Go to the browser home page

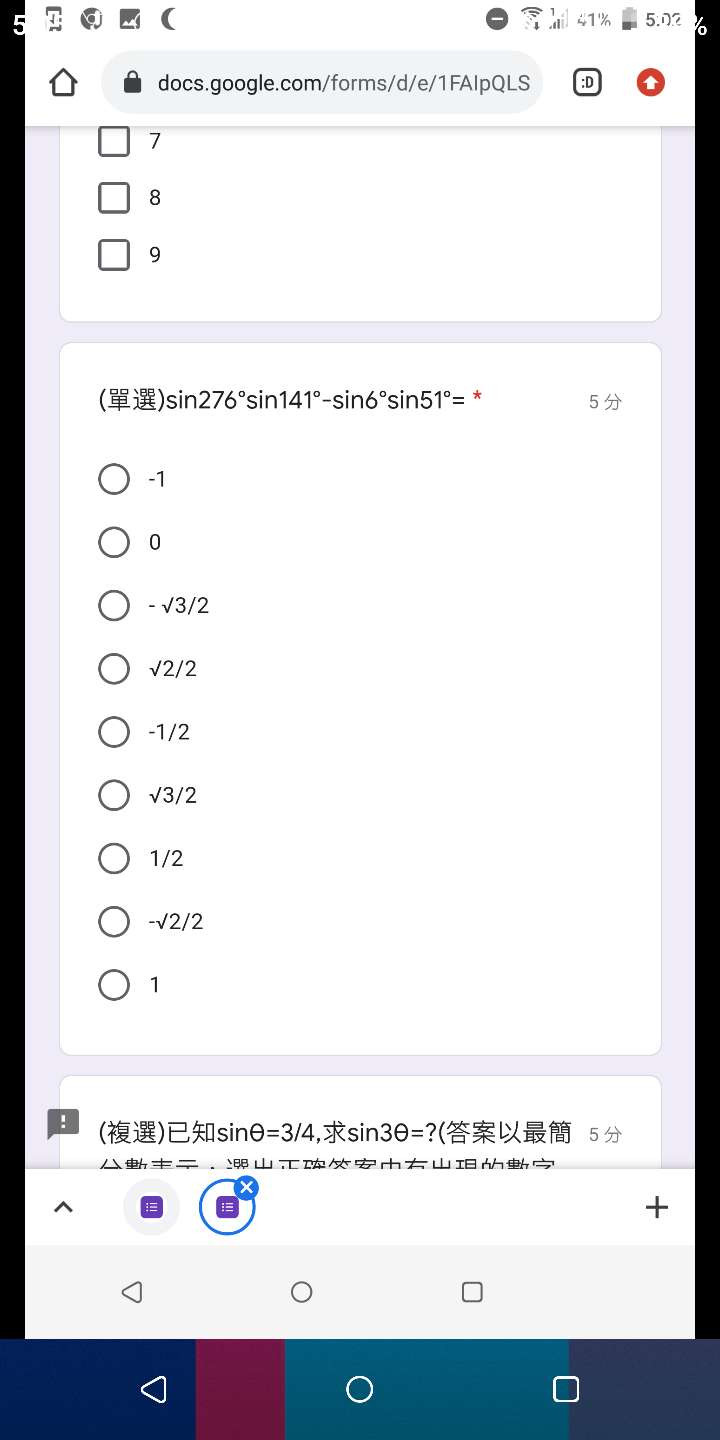(63, 83)
